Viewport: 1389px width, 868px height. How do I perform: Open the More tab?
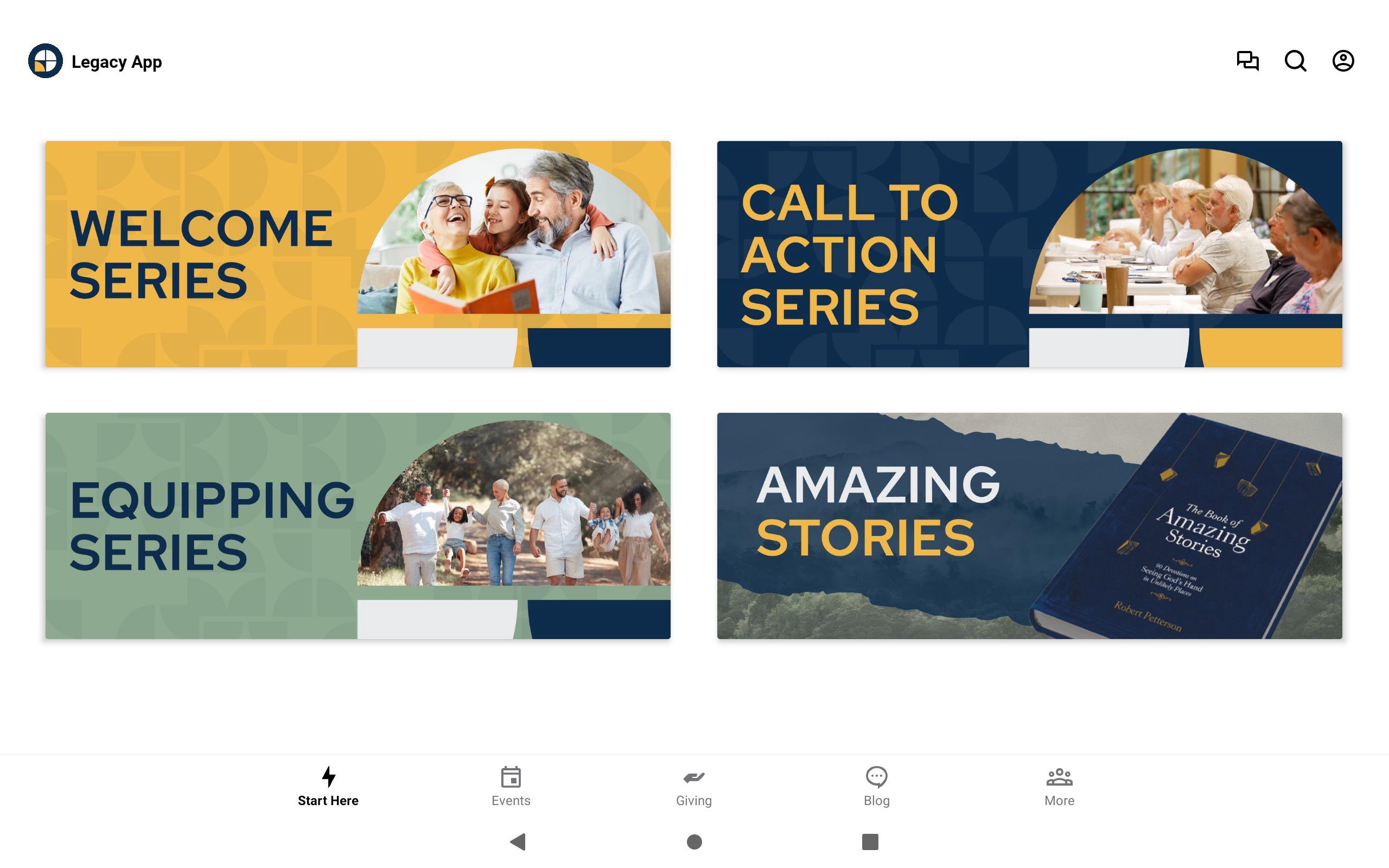(x=1059, y=787)
